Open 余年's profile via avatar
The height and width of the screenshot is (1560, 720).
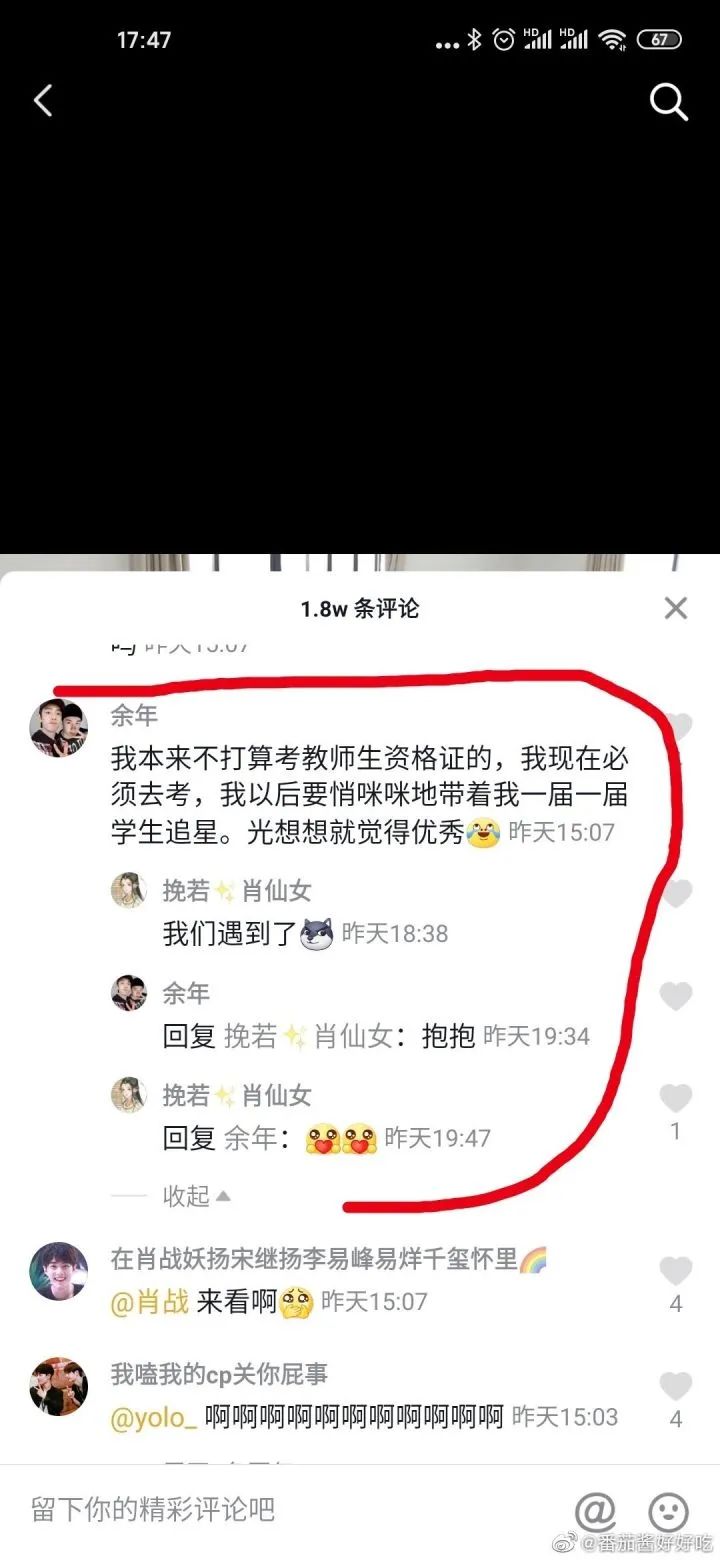(58, 727)
